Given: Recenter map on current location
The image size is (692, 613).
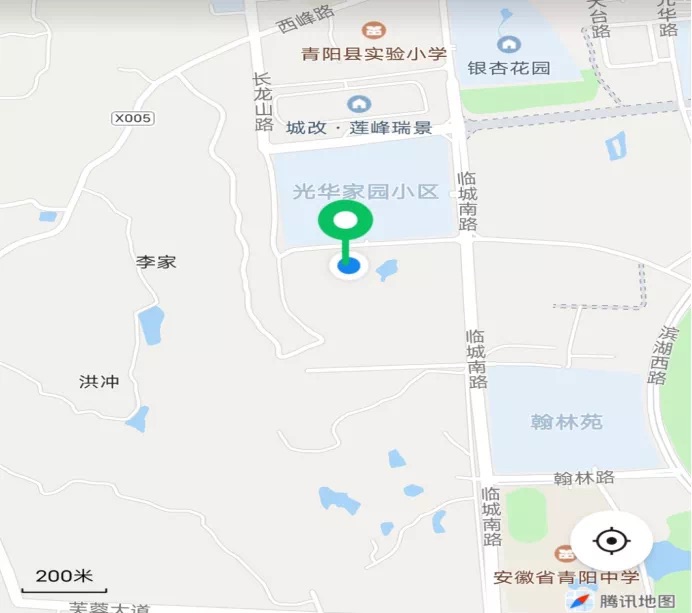Looking at the screenshot, I should tap(611, 542).
